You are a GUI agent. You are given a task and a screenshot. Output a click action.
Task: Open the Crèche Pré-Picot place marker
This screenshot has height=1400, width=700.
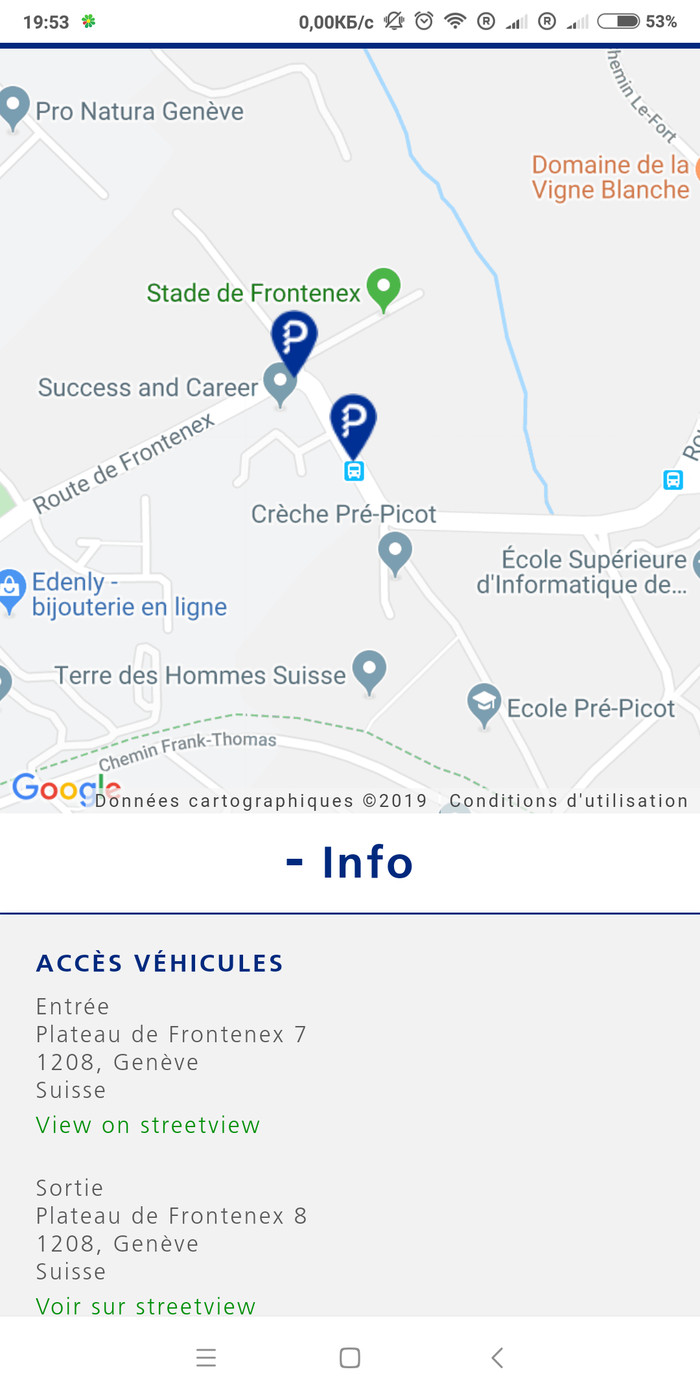click(395, 551)
